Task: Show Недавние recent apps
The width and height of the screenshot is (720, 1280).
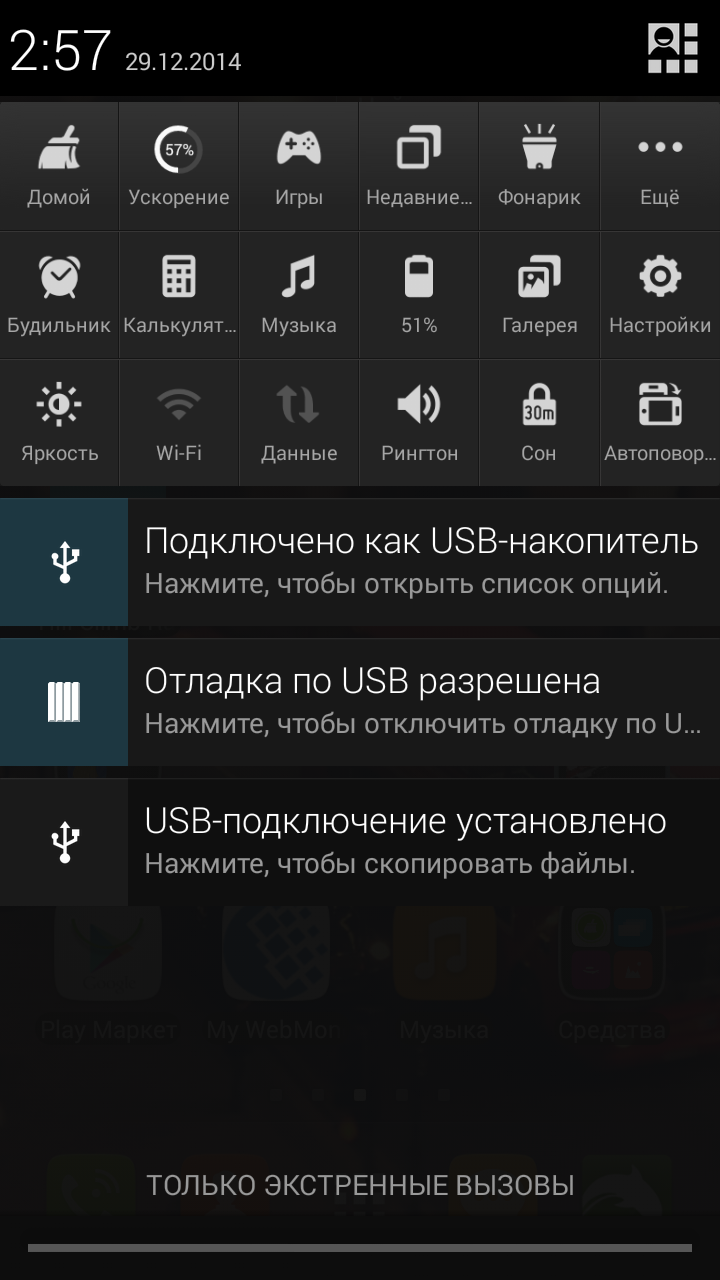Action: point(419,166)
